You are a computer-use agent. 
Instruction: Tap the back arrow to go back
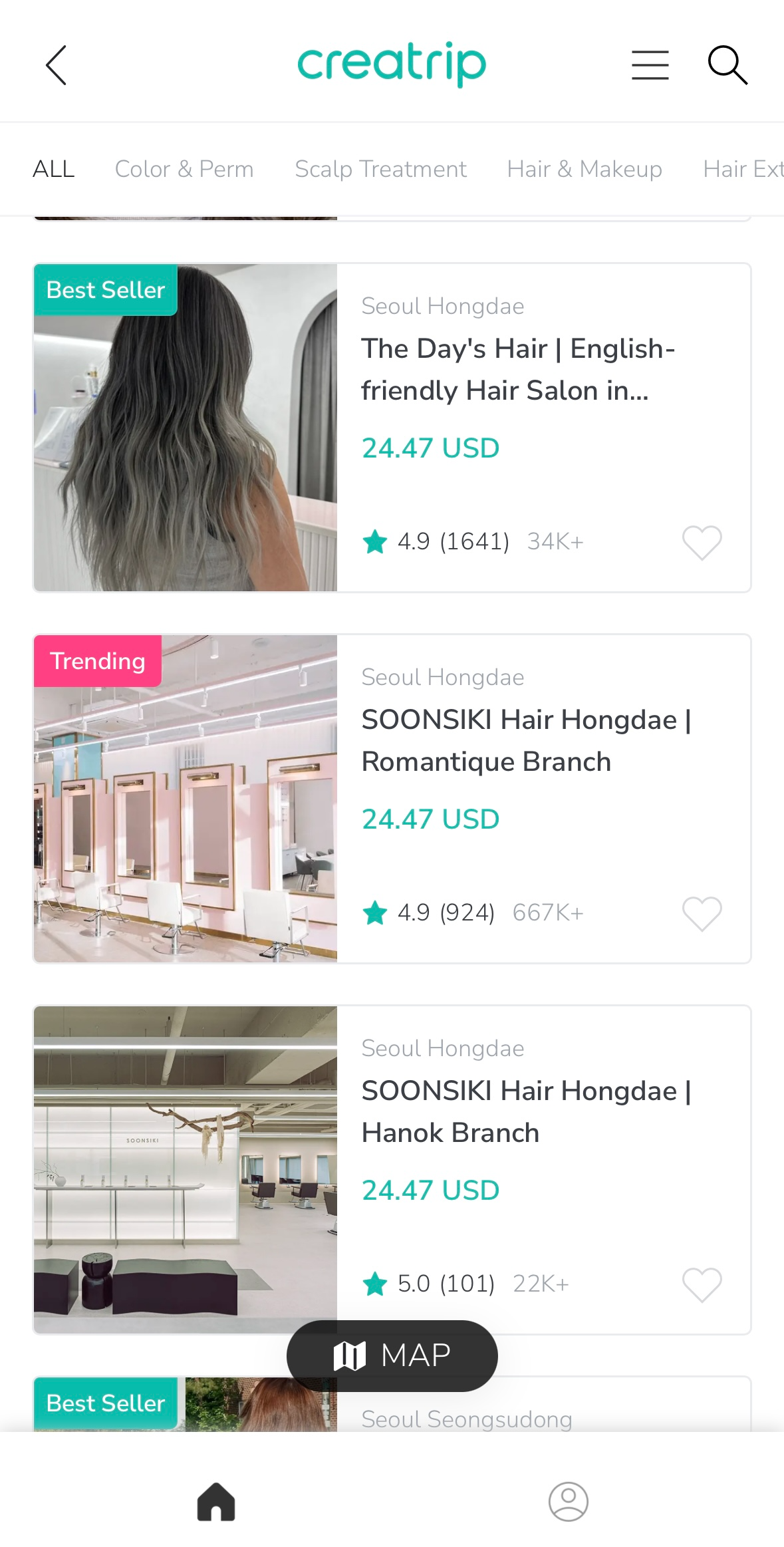pos(56,66)
